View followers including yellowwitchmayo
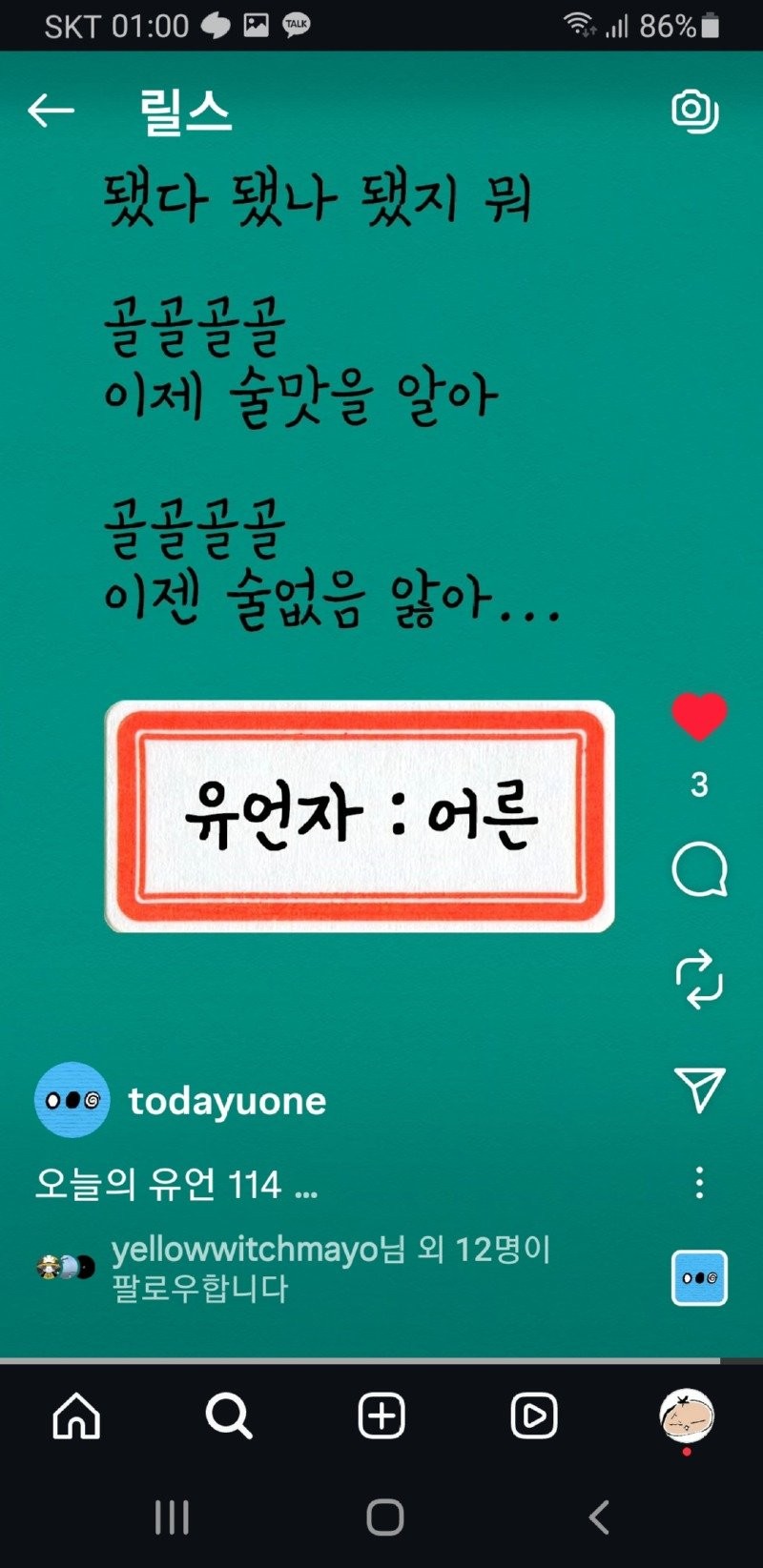Image resolution: width=763 pixels, height=1568 pixels. 329,1268
